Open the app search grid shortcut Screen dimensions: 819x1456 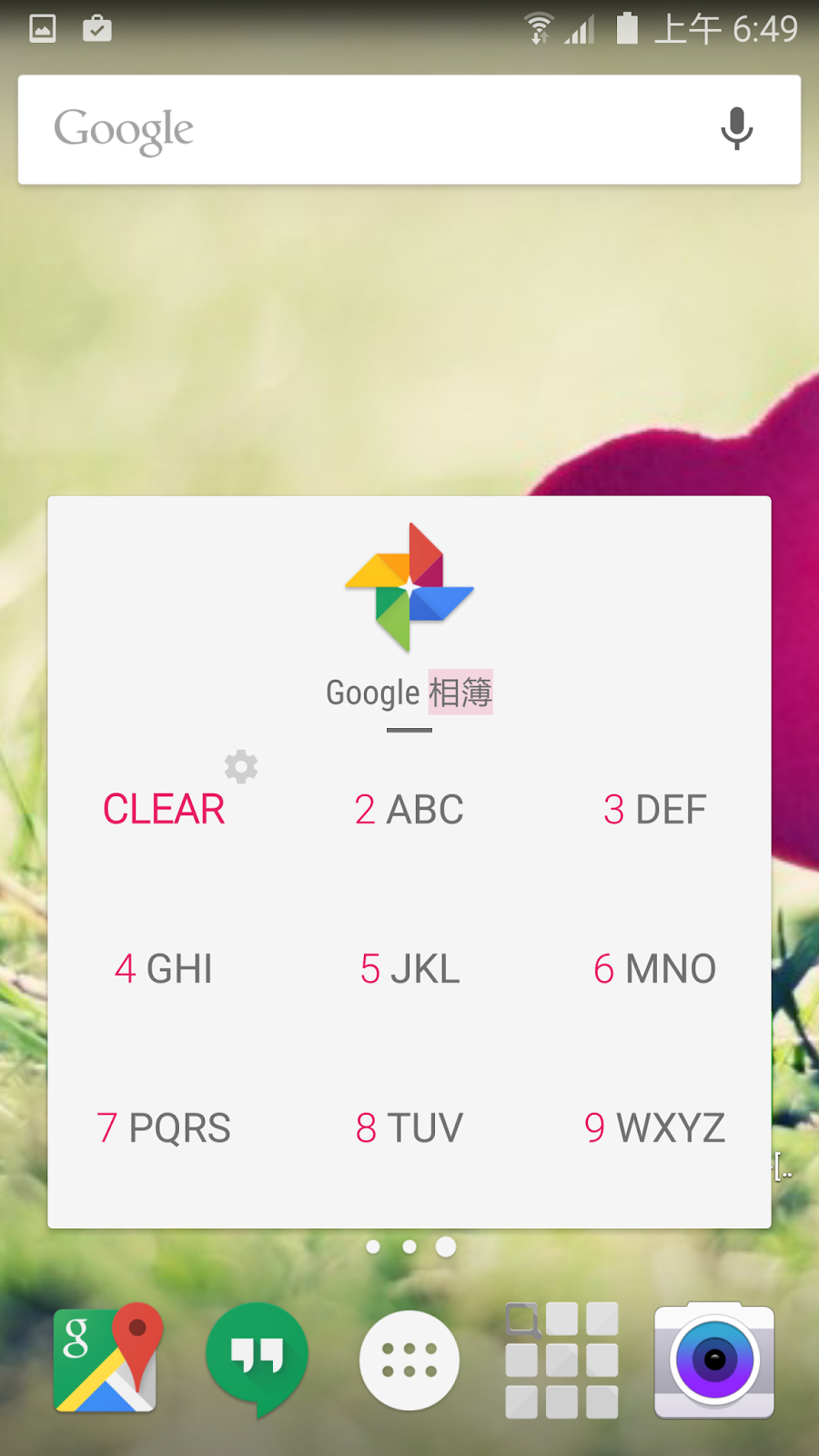[561, 1360]
